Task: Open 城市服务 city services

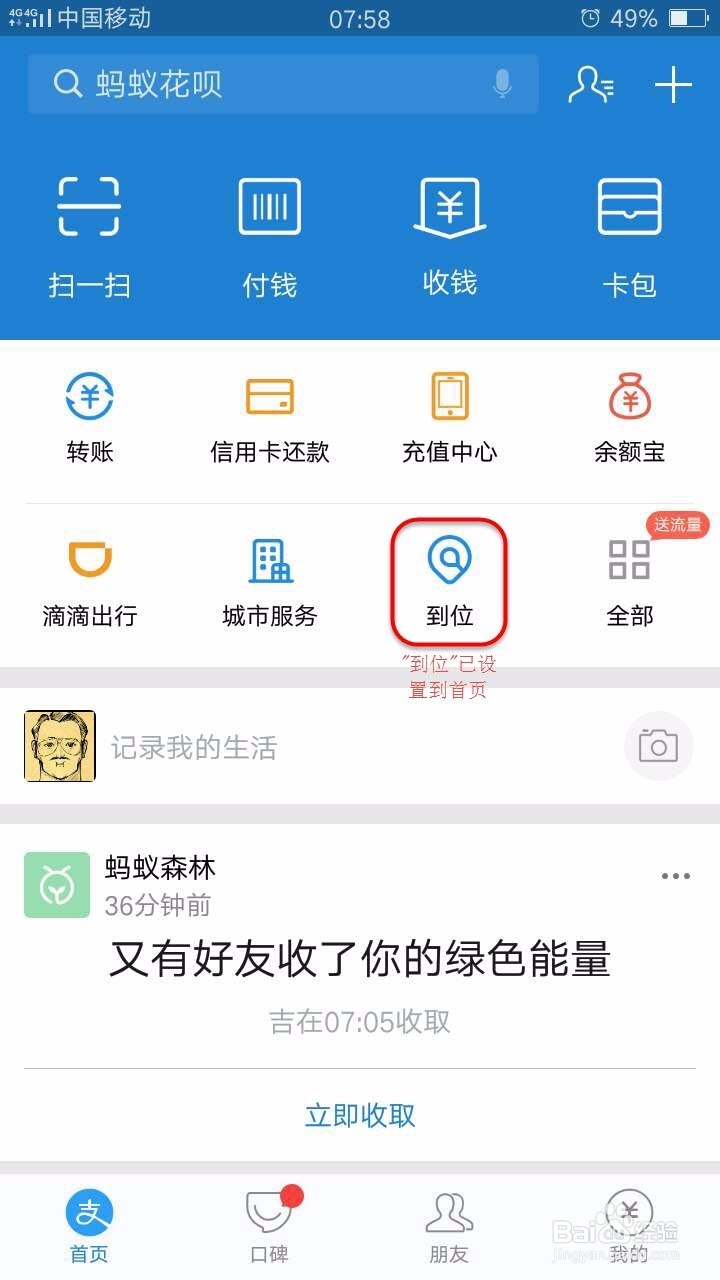Action: coord(268,580)
